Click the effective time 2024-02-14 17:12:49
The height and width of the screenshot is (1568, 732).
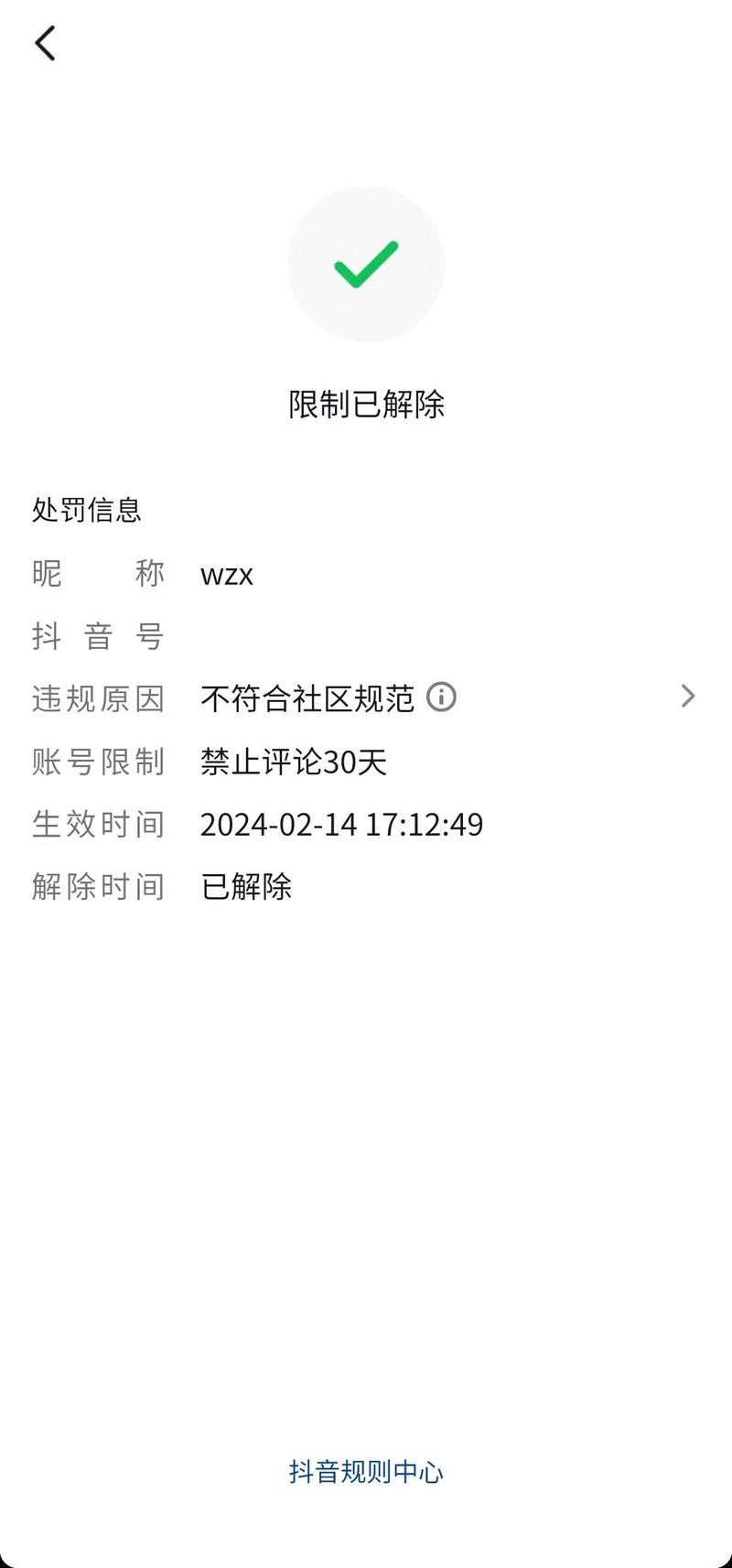click(x=341, y=824)
